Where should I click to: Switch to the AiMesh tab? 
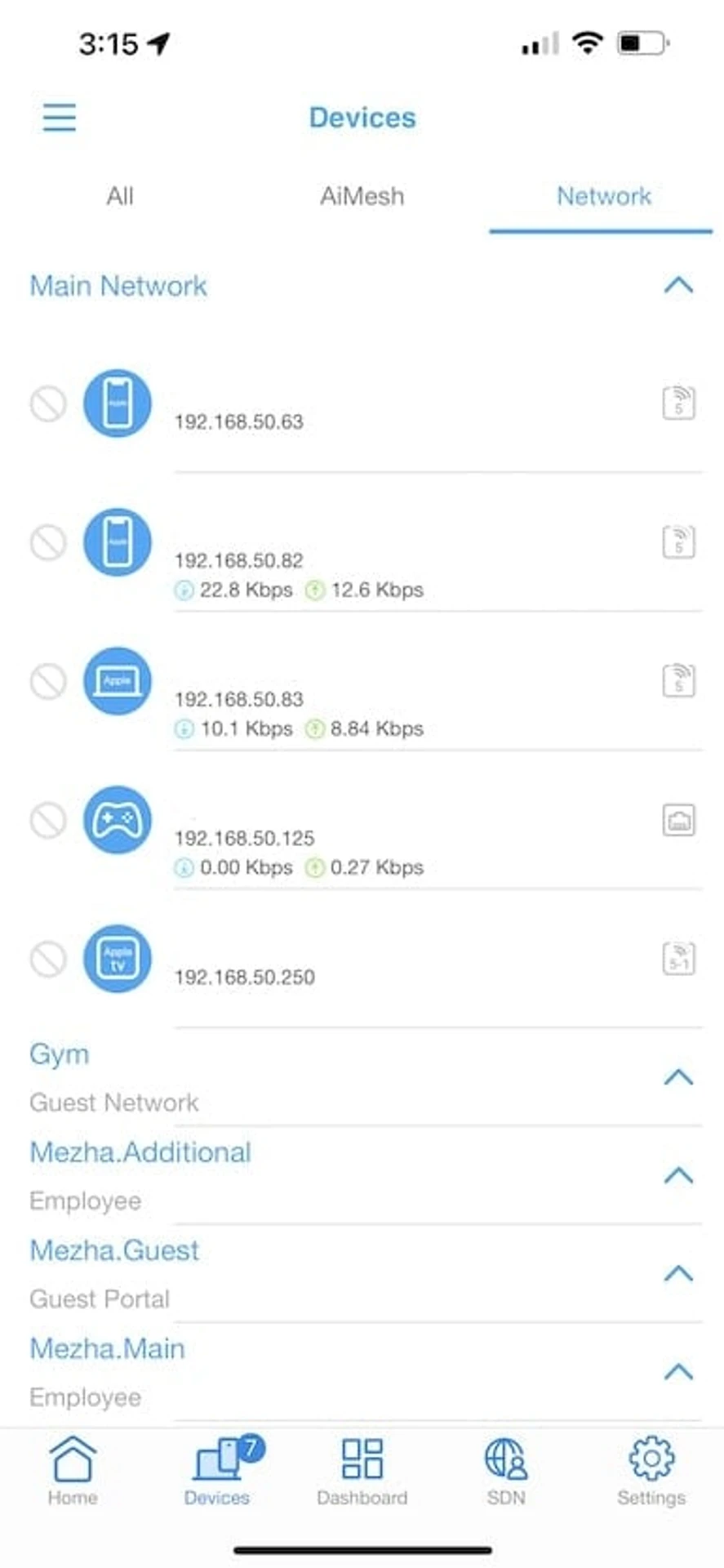(362, 196)
